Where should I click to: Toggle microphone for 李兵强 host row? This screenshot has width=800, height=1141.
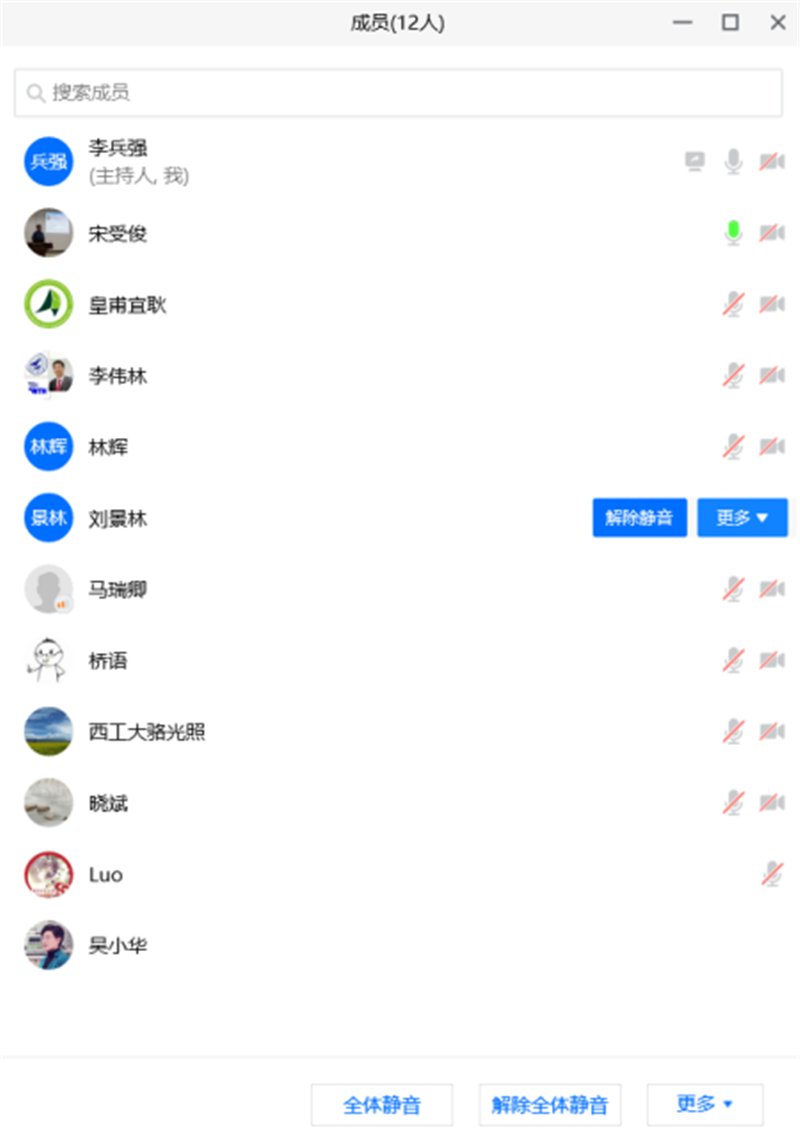pyautogui.click(x=734, y=161)
